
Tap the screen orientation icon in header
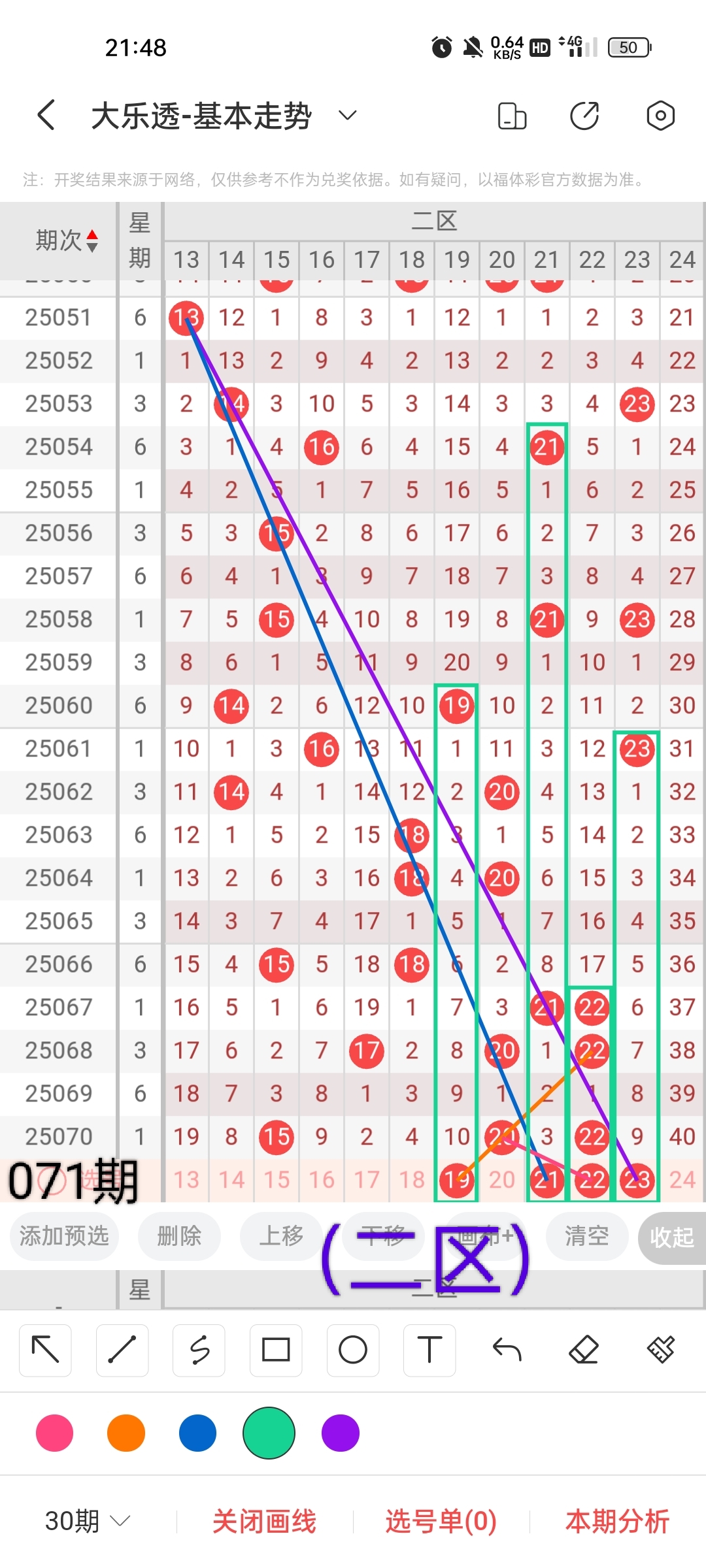512,116
